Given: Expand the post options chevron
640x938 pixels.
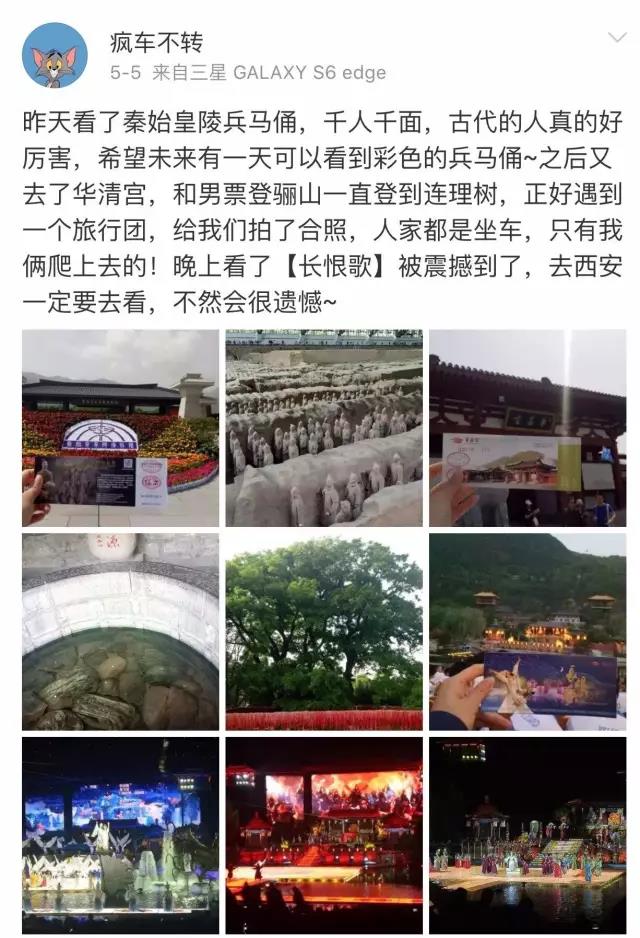Looking at the screenshot, I should (616, 38).
